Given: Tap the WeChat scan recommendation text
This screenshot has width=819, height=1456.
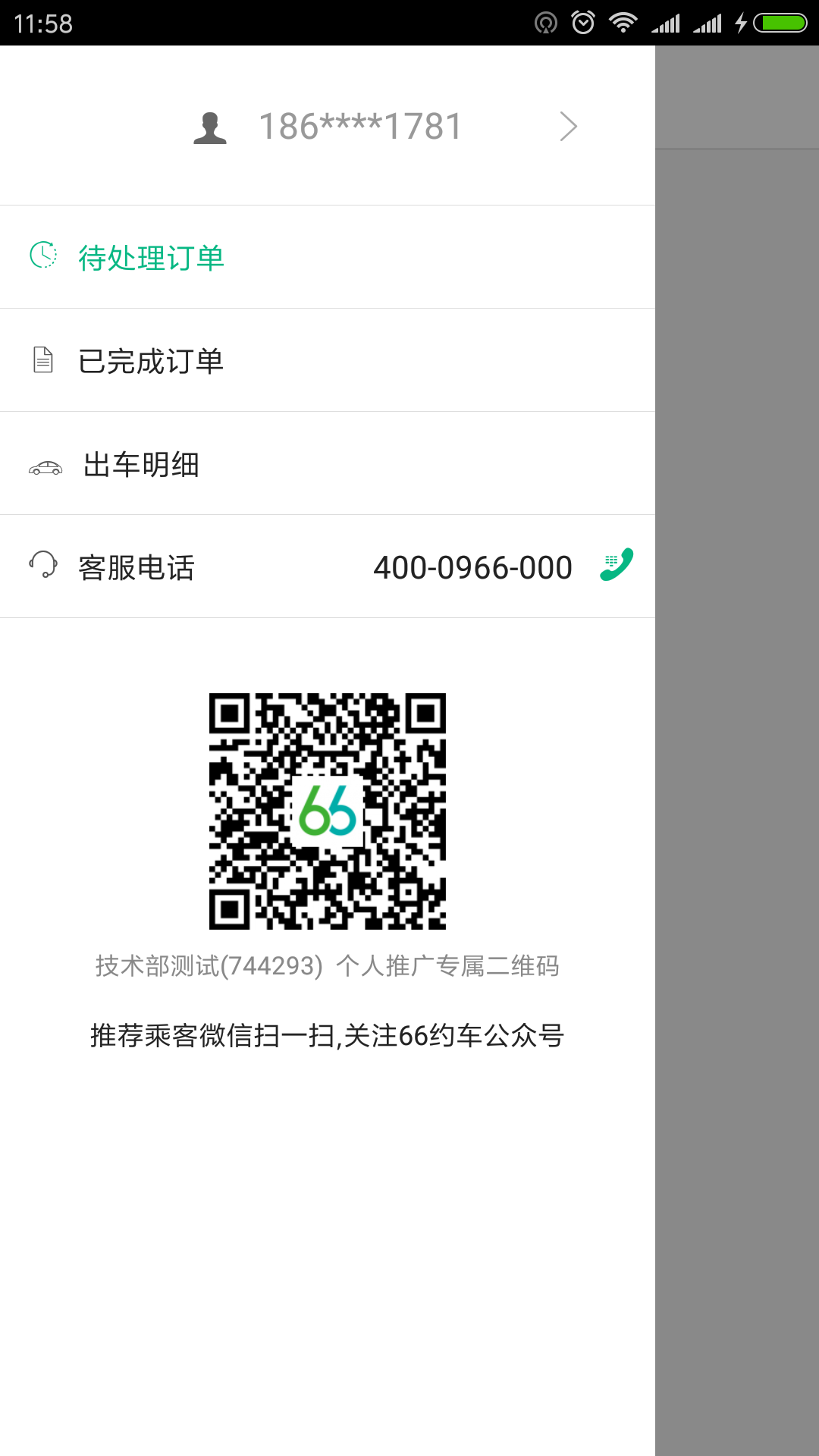Looking at the screenshot, I should [x=326, y=1034].
